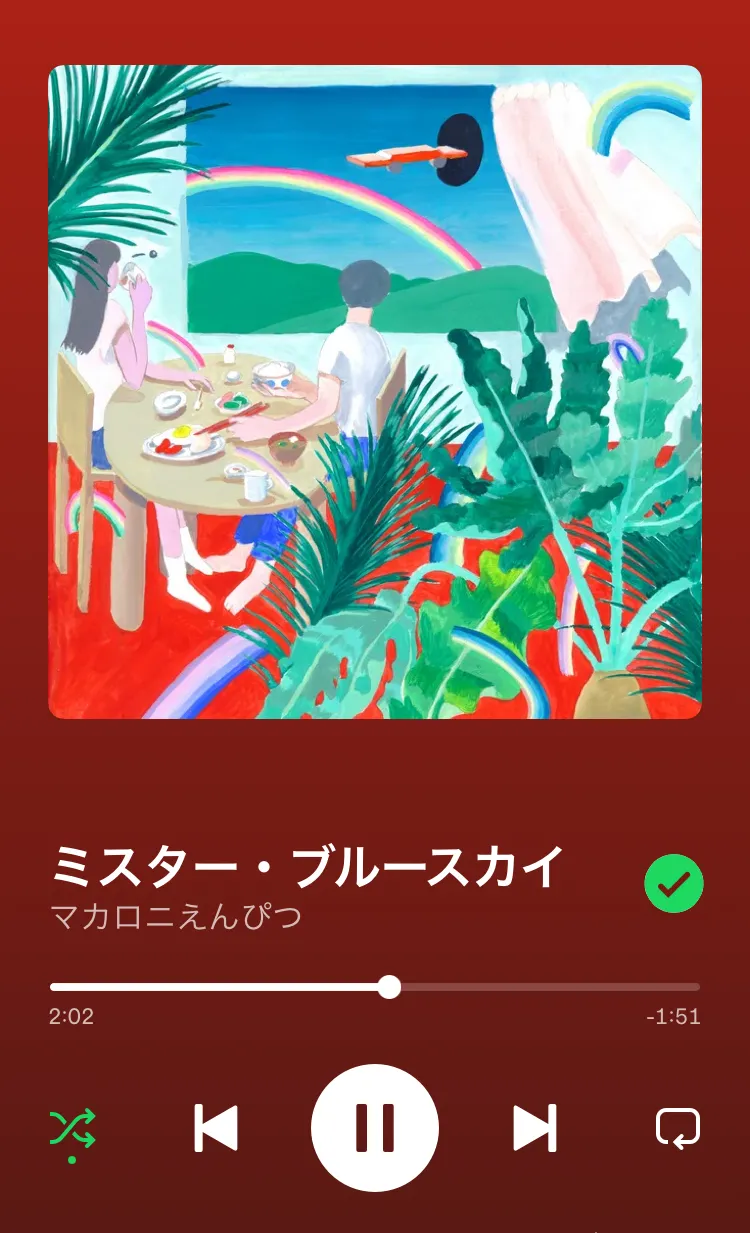Open artist マカロニえんぴつ
The width and height of the screenshot is (750, 1233).
(176, 916)
